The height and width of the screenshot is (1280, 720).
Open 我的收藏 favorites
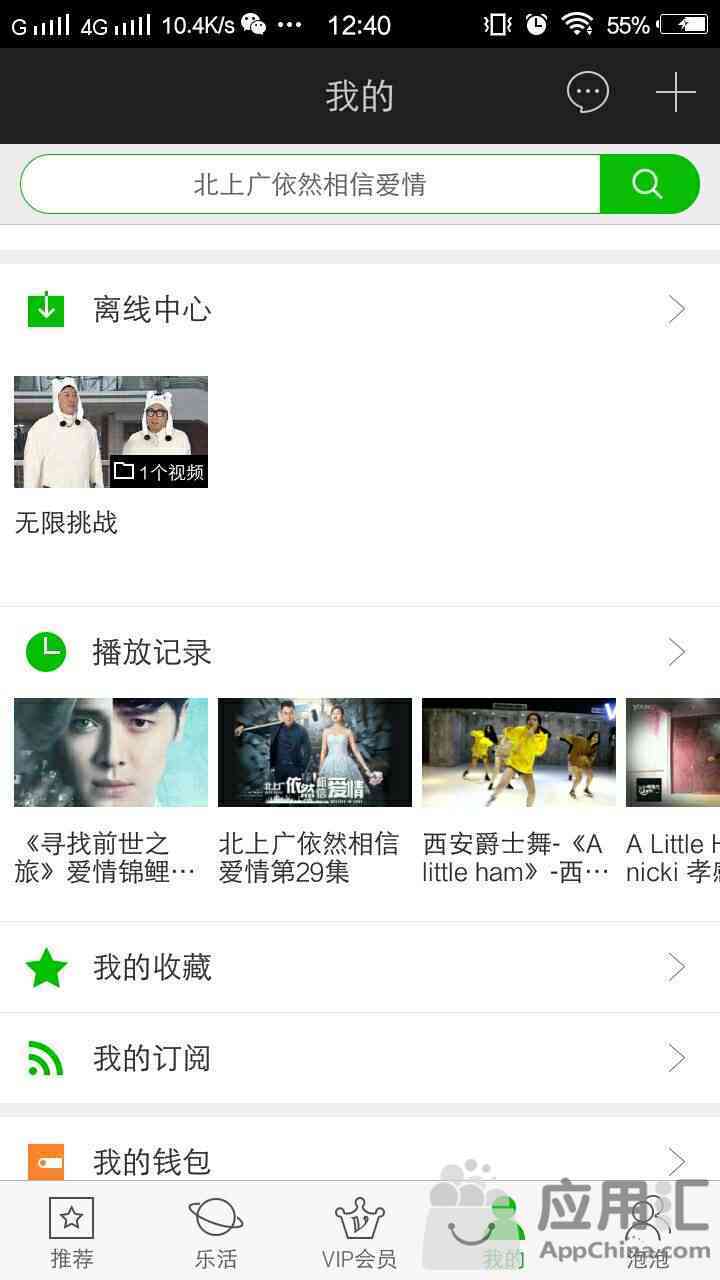pos(360,967)
